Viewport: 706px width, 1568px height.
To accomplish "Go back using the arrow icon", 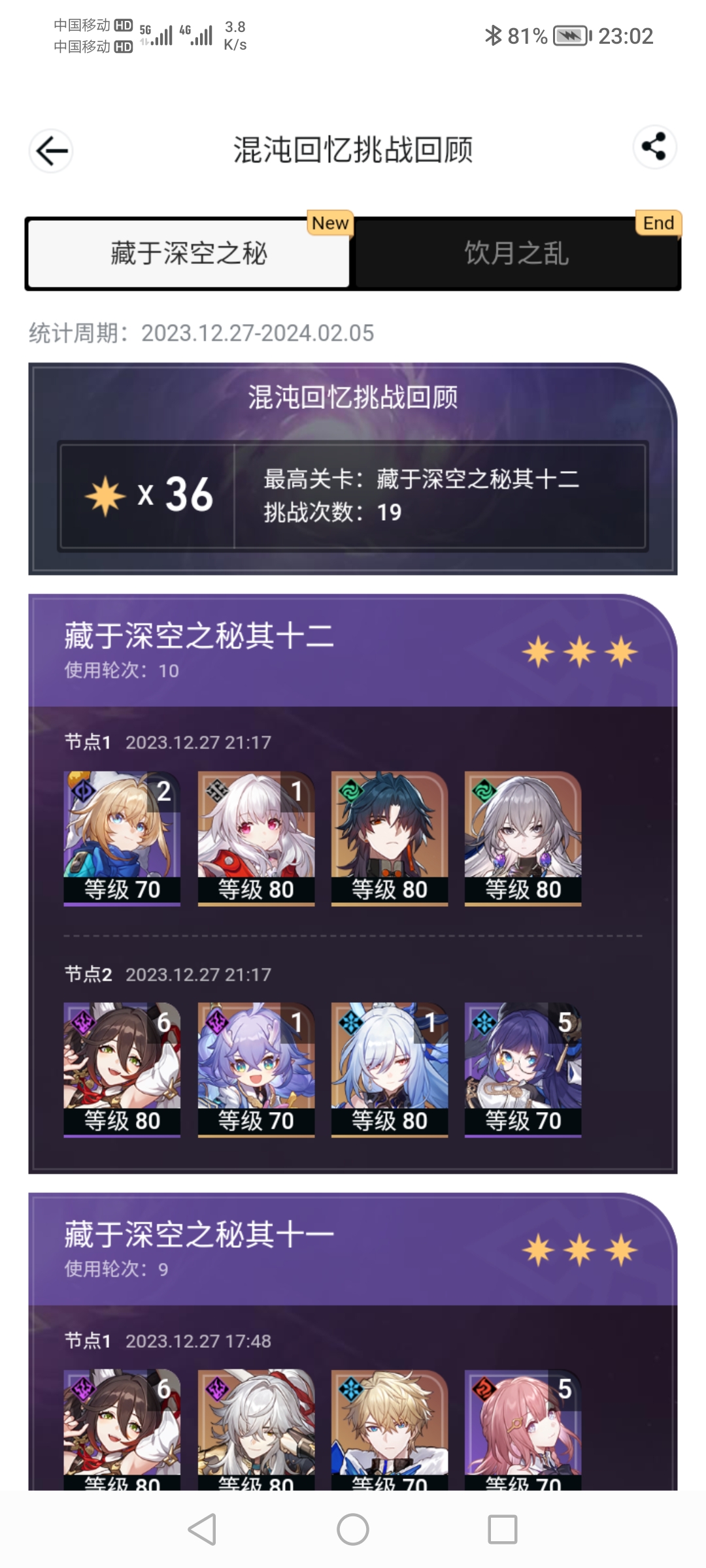I will tap(51, 151).
